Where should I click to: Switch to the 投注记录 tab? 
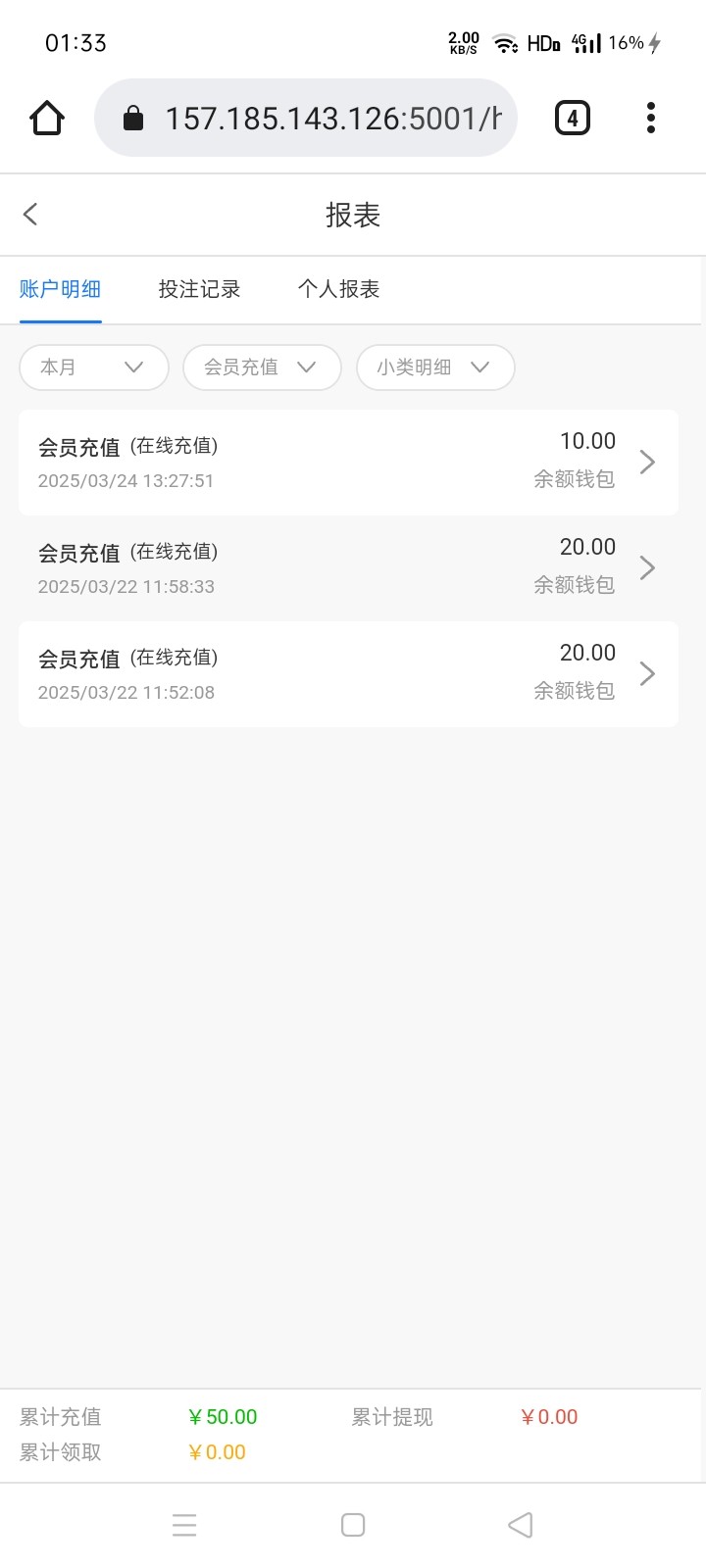(x=199, y=289)
